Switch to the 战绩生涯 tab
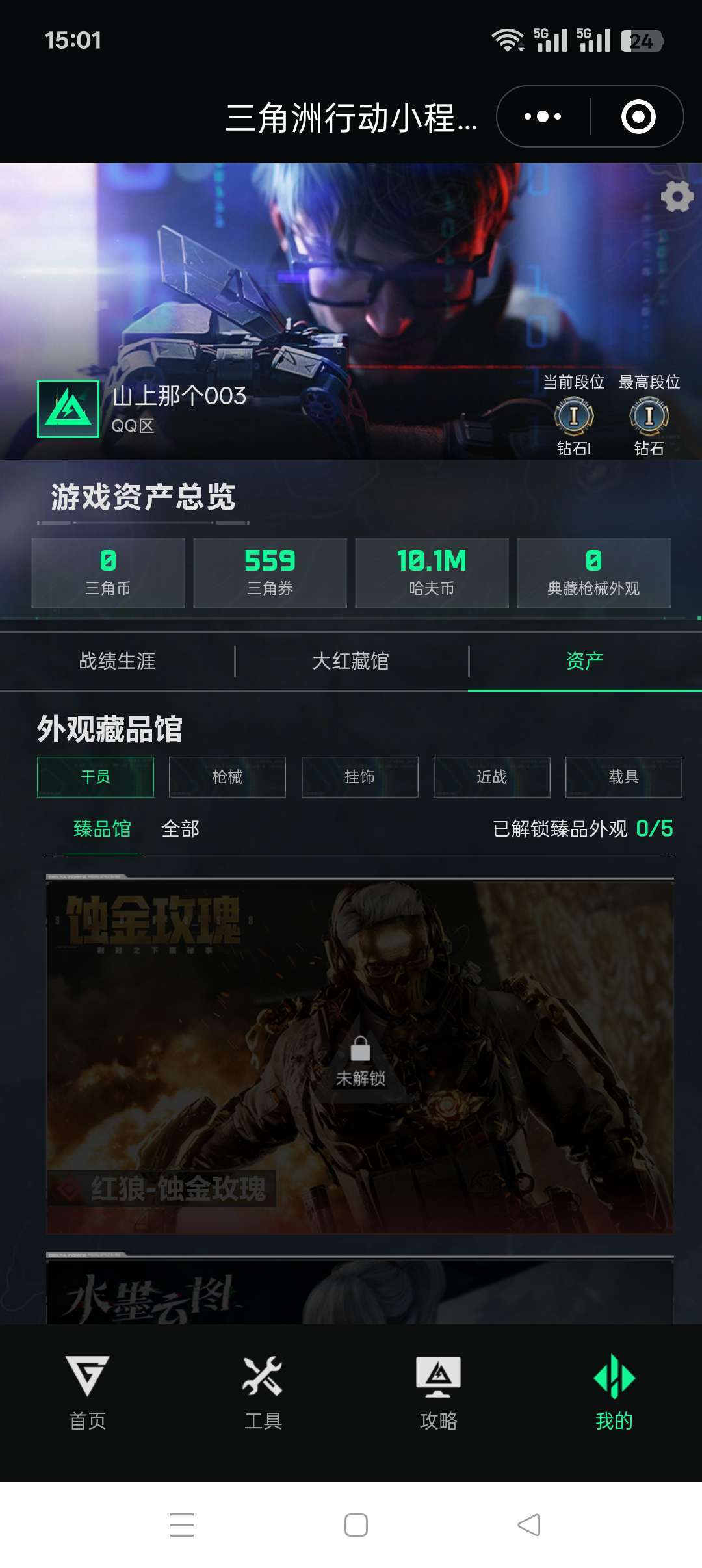 (x=117, y=661)
